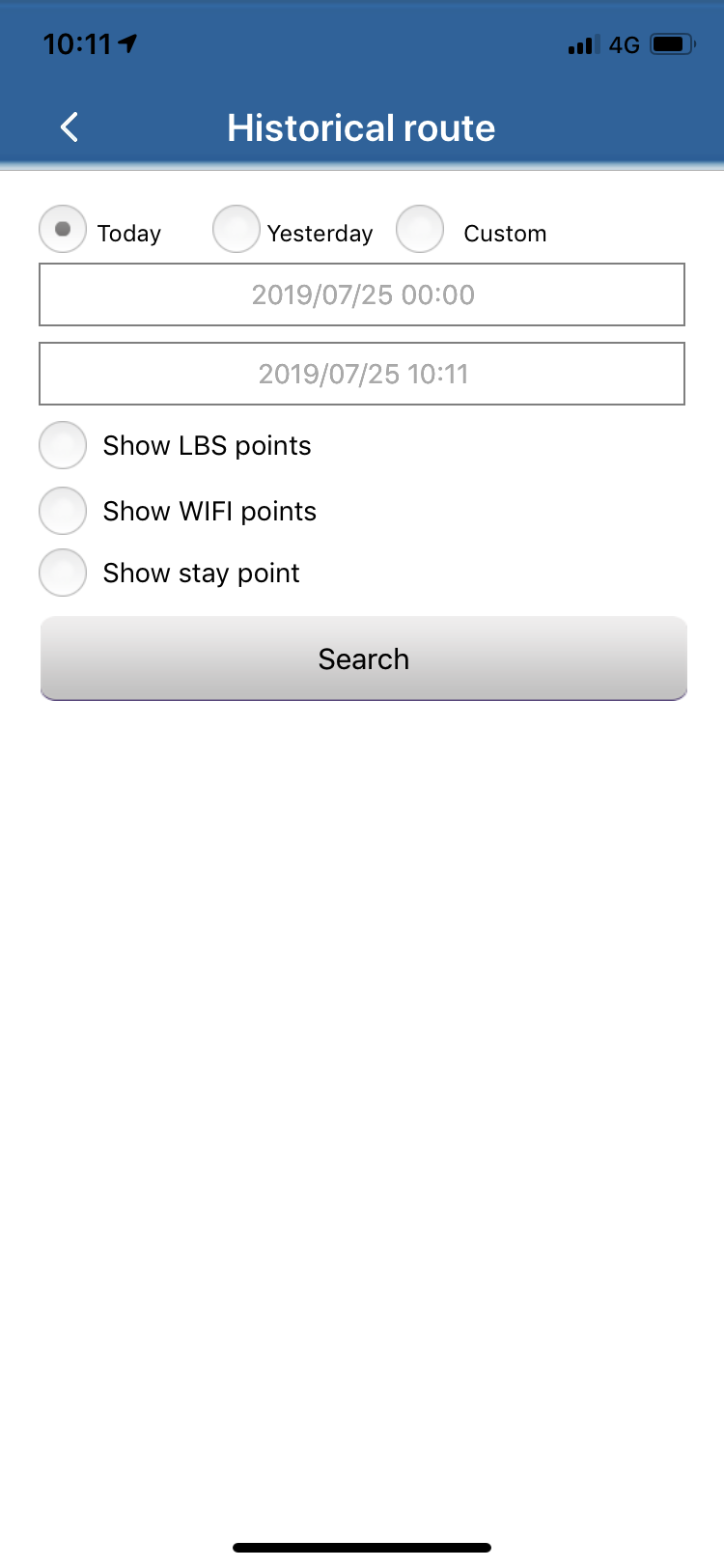Switch to the Custom date range

pos(420,230)
